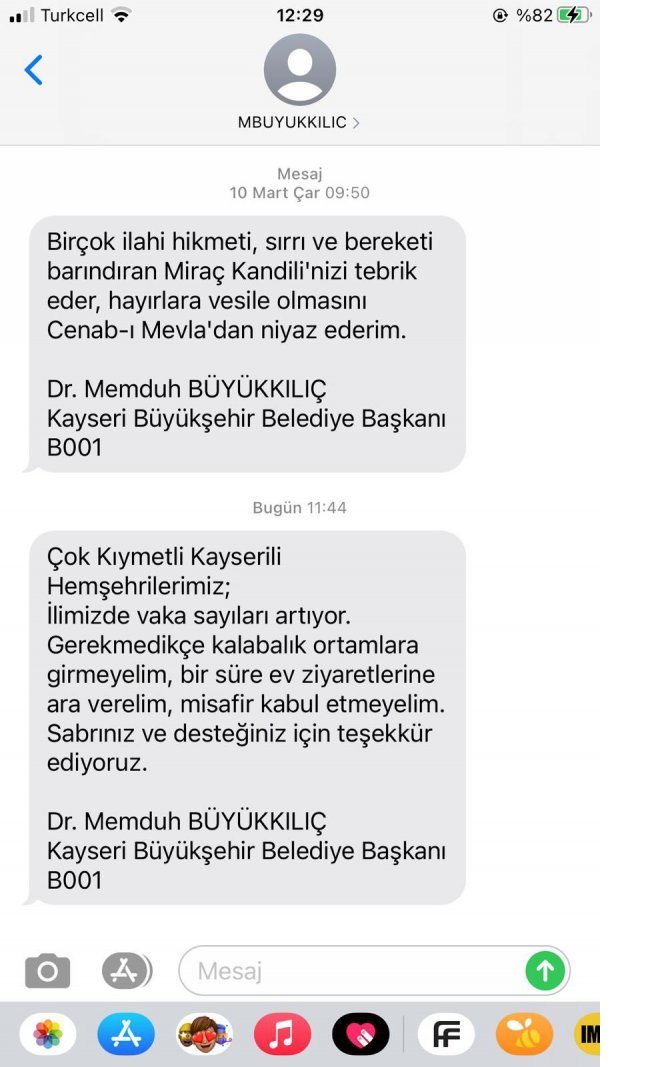Image resolution: width=652 pixels, height=1067 pixels.
Task: Open the FF app in strip
Action: [446, 1034]
